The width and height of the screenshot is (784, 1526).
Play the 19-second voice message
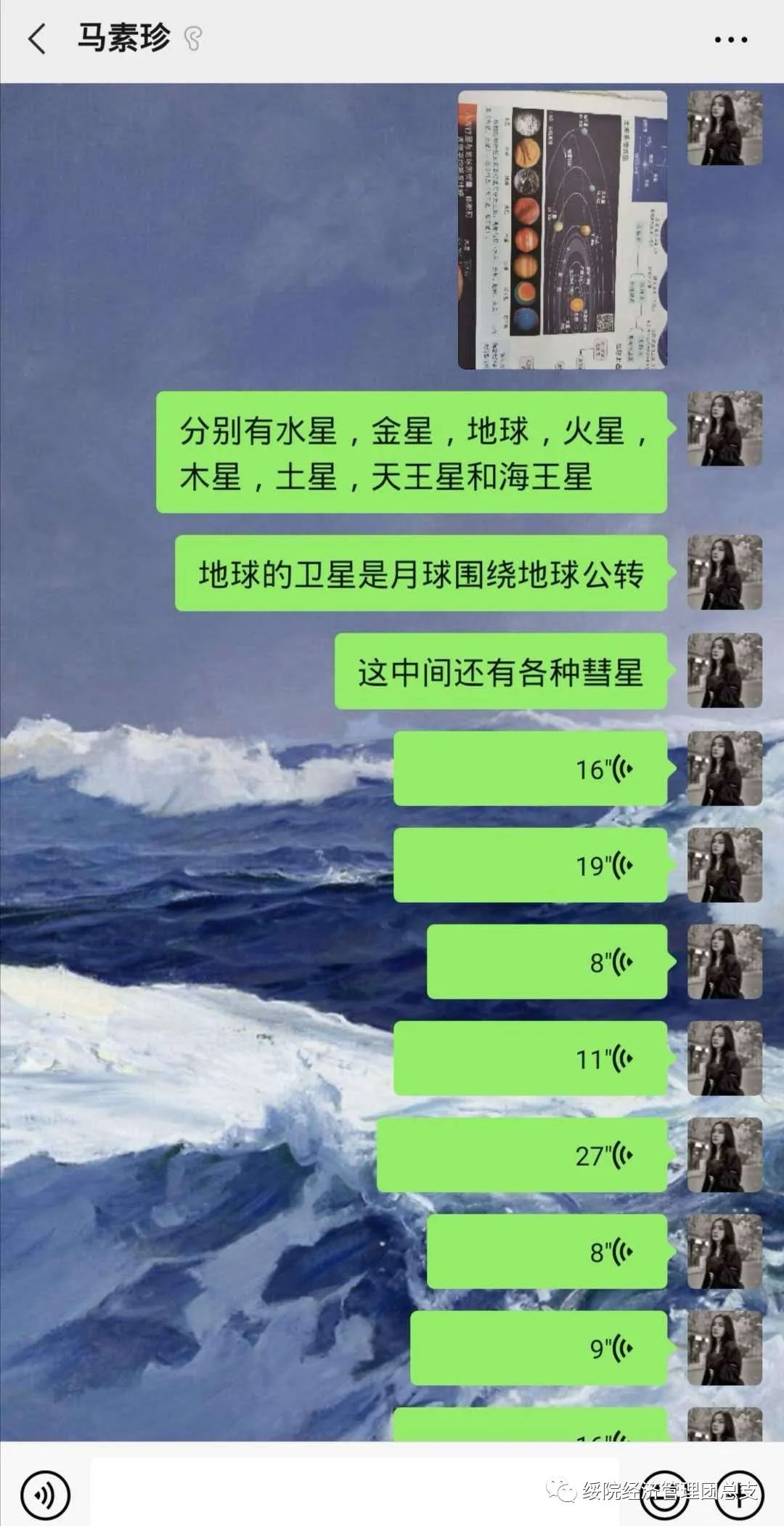(530, 865)
